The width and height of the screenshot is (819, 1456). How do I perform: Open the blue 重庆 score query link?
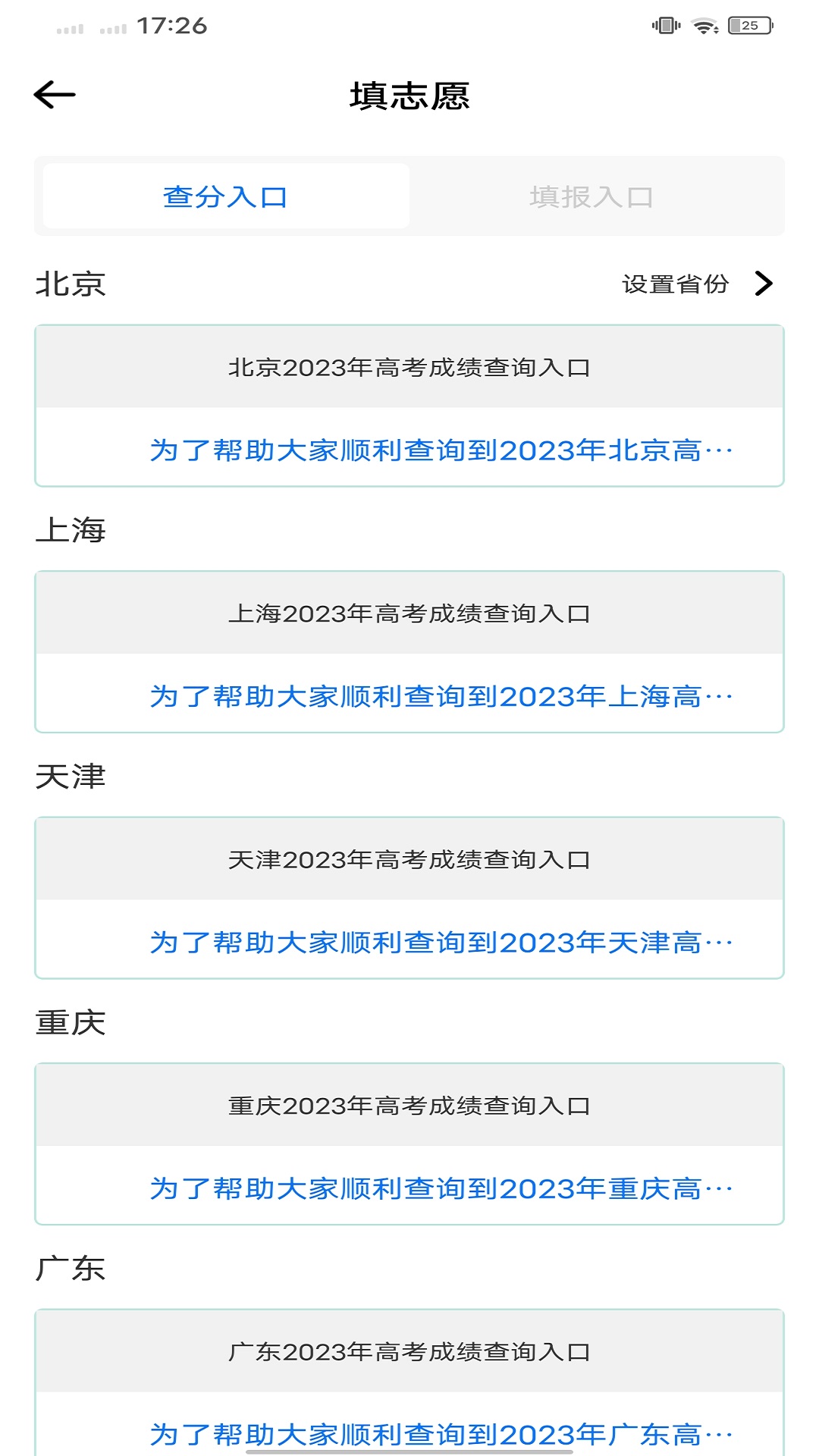click(440, 1188)
